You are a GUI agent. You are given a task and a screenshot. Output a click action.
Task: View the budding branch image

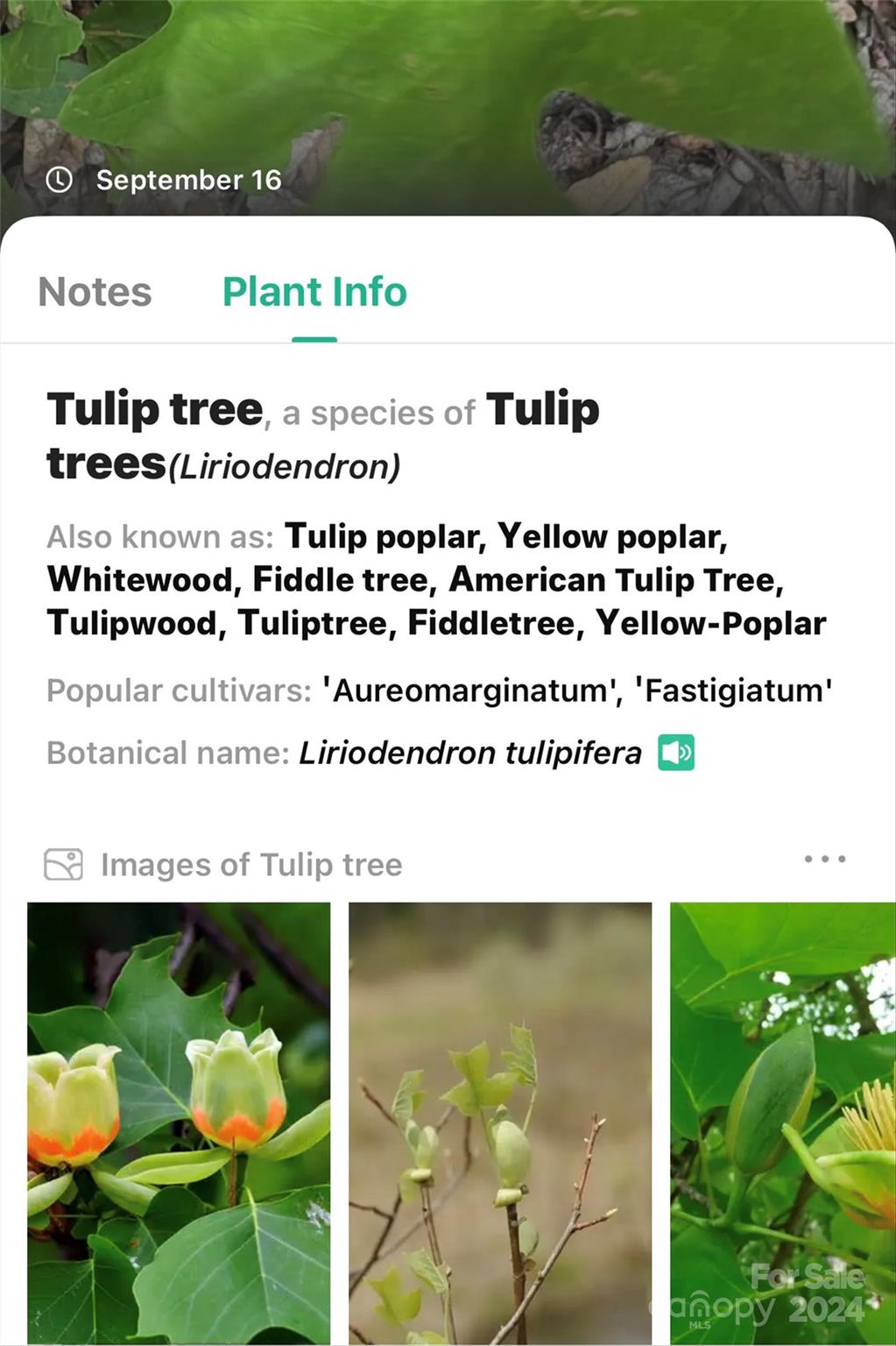coord(500,1122)
